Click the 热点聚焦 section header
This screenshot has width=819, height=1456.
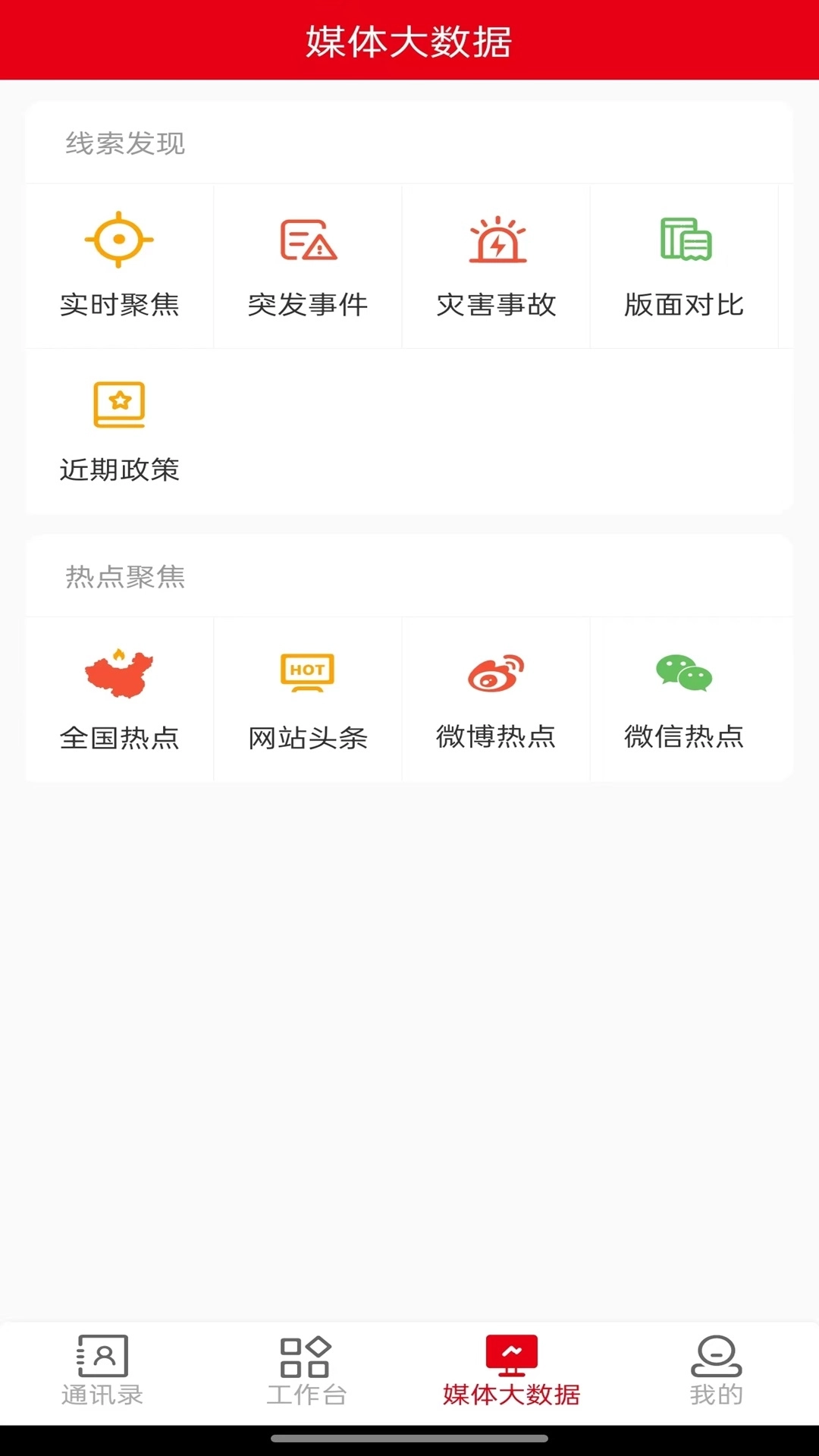[125, 578]
